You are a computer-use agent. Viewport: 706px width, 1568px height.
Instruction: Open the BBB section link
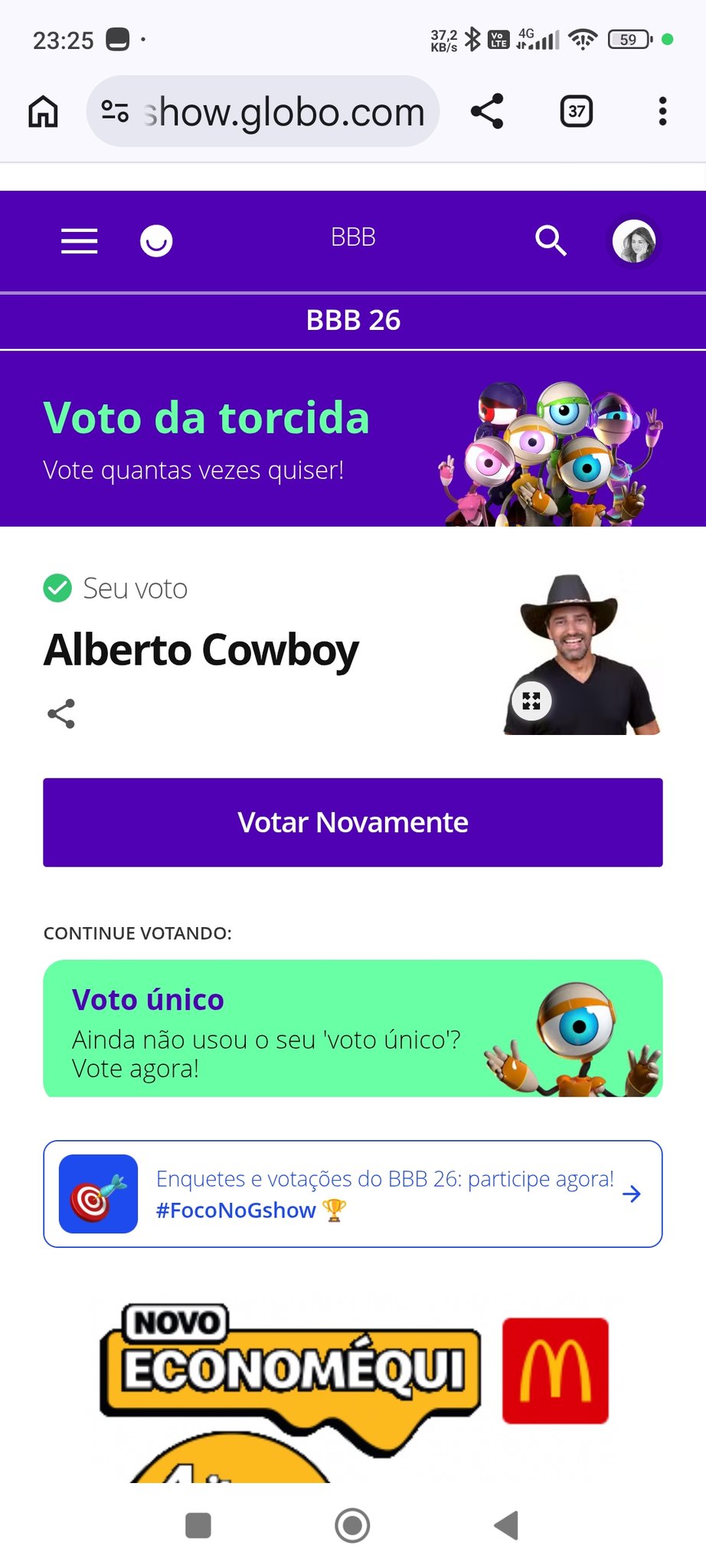point(353,238)
